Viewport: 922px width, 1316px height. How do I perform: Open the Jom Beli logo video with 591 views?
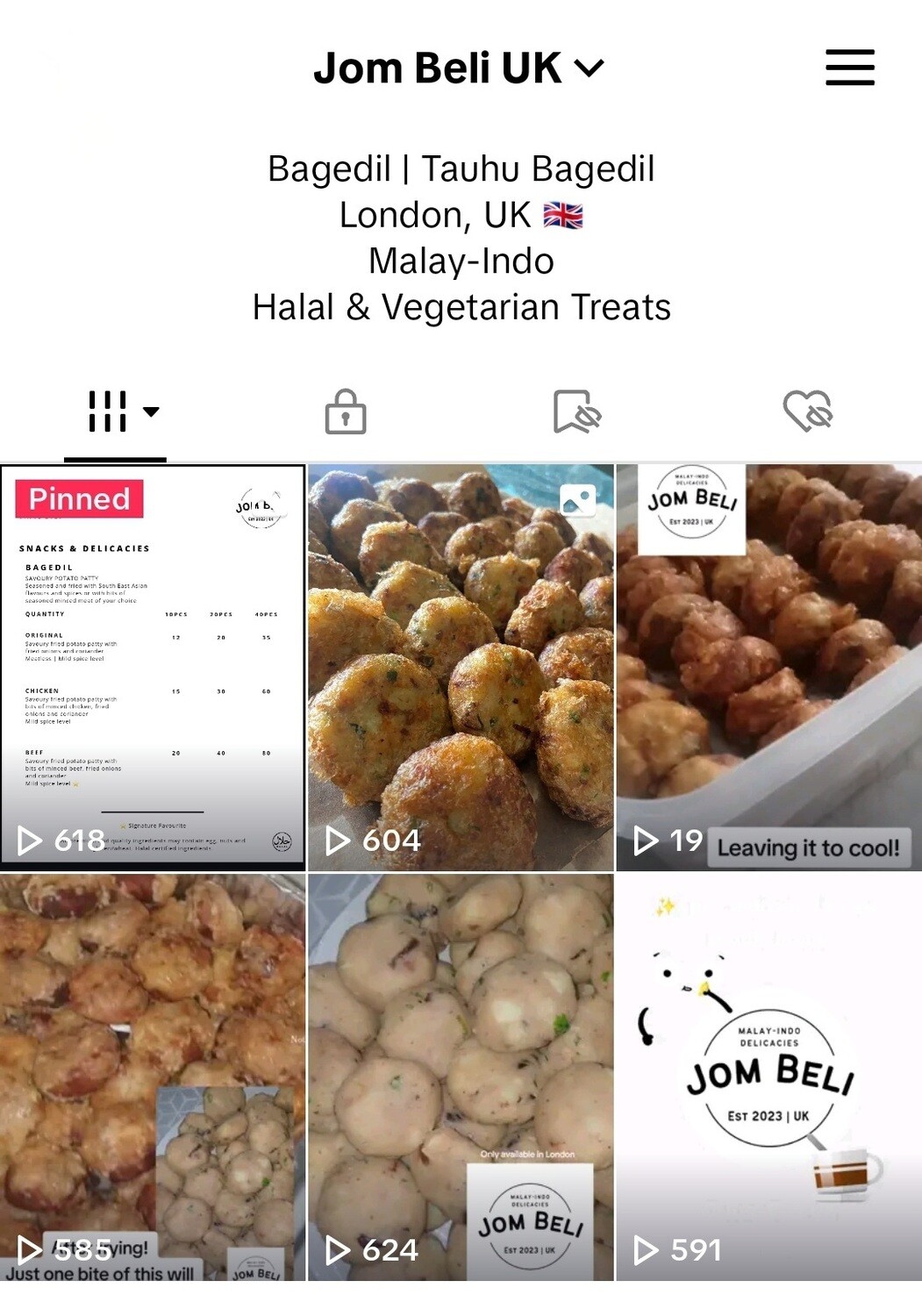click(x=768, y=1076)
